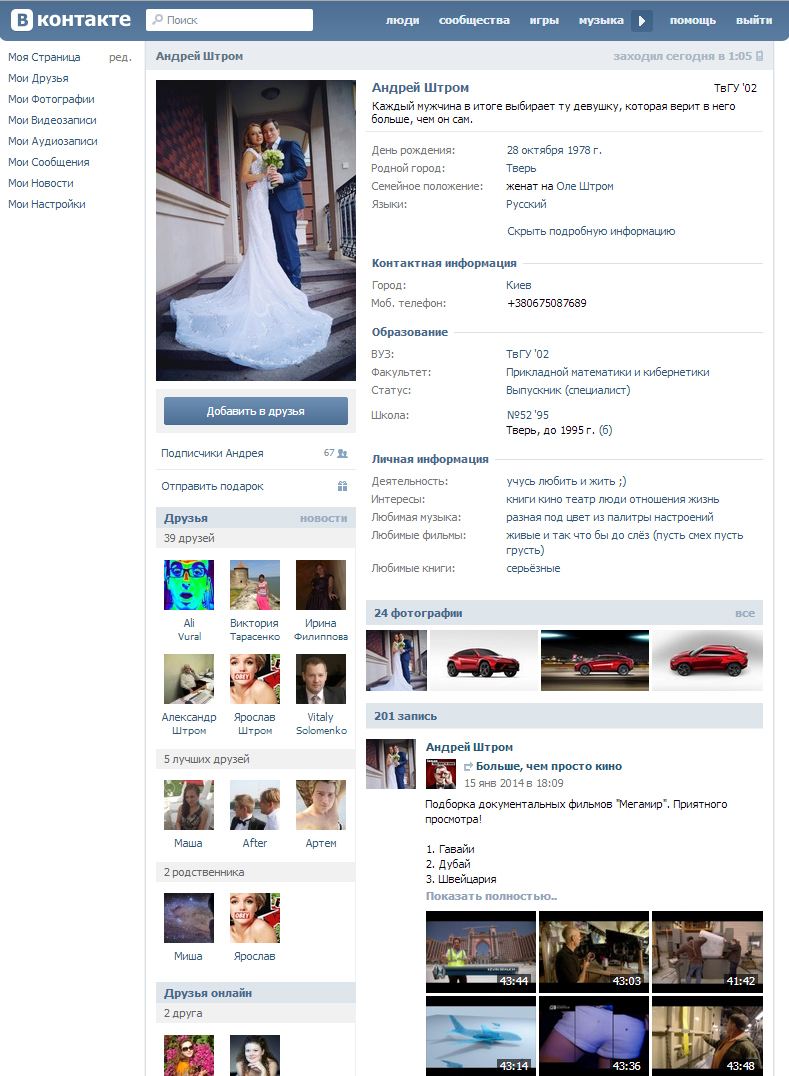The height and width of the screenshot is (1076, 789).
Task: Tap the Поиск search field
Action: 230,20
